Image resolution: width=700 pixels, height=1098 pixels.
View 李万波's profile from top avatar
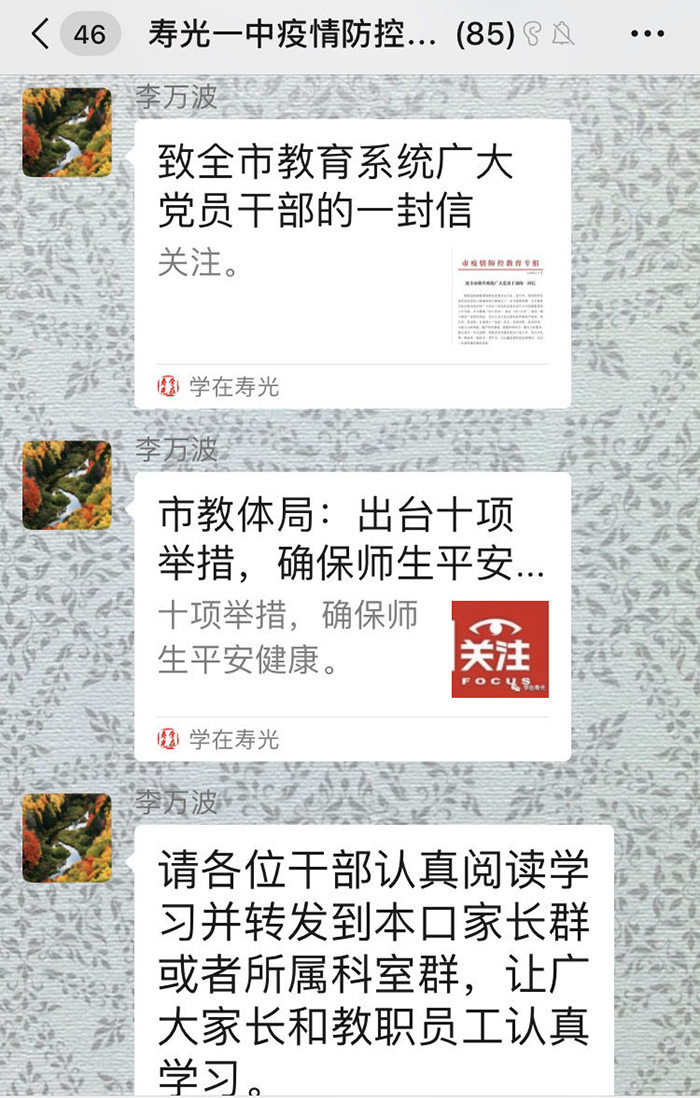pos(66,133)
